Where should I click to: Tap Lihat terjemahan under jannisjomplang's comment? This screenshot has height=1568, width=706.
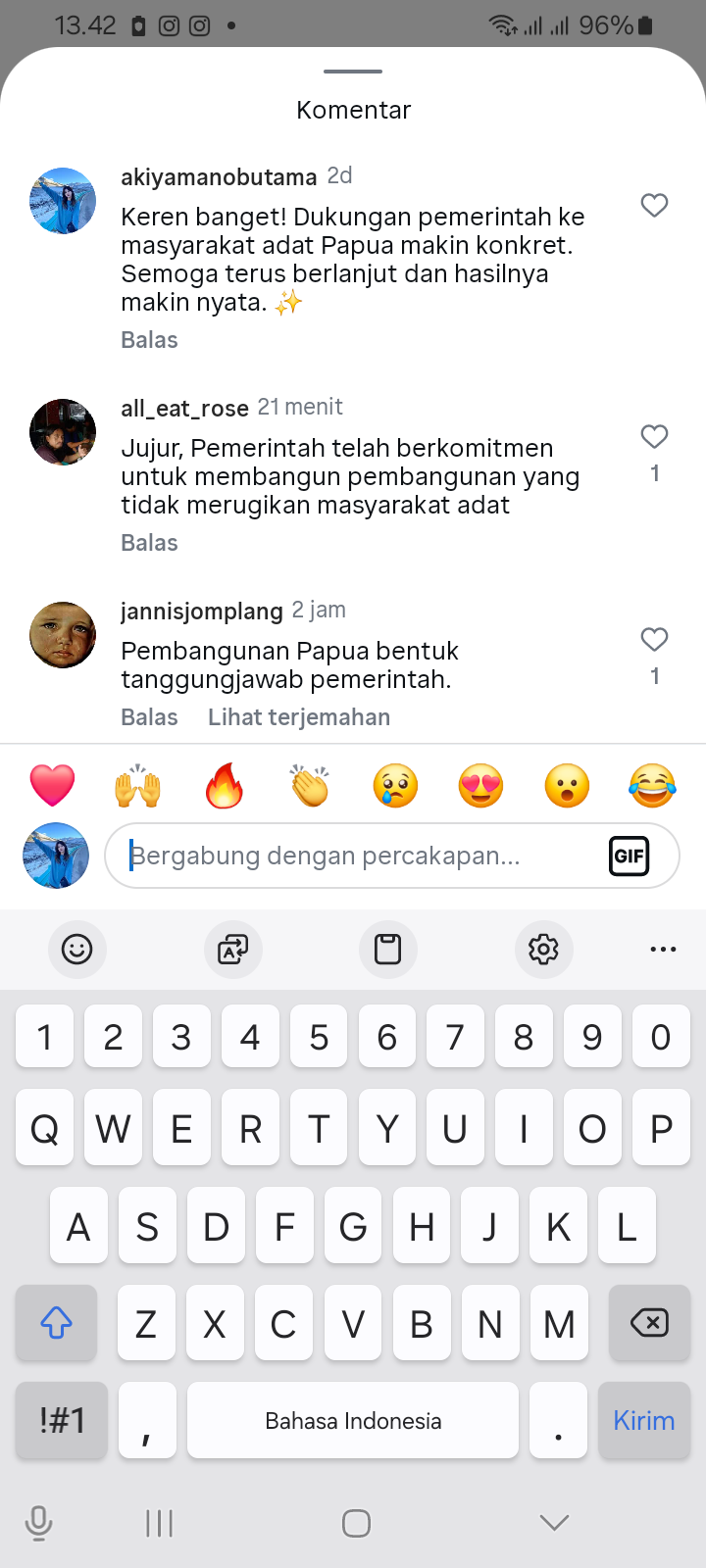(x=299, y=717)
